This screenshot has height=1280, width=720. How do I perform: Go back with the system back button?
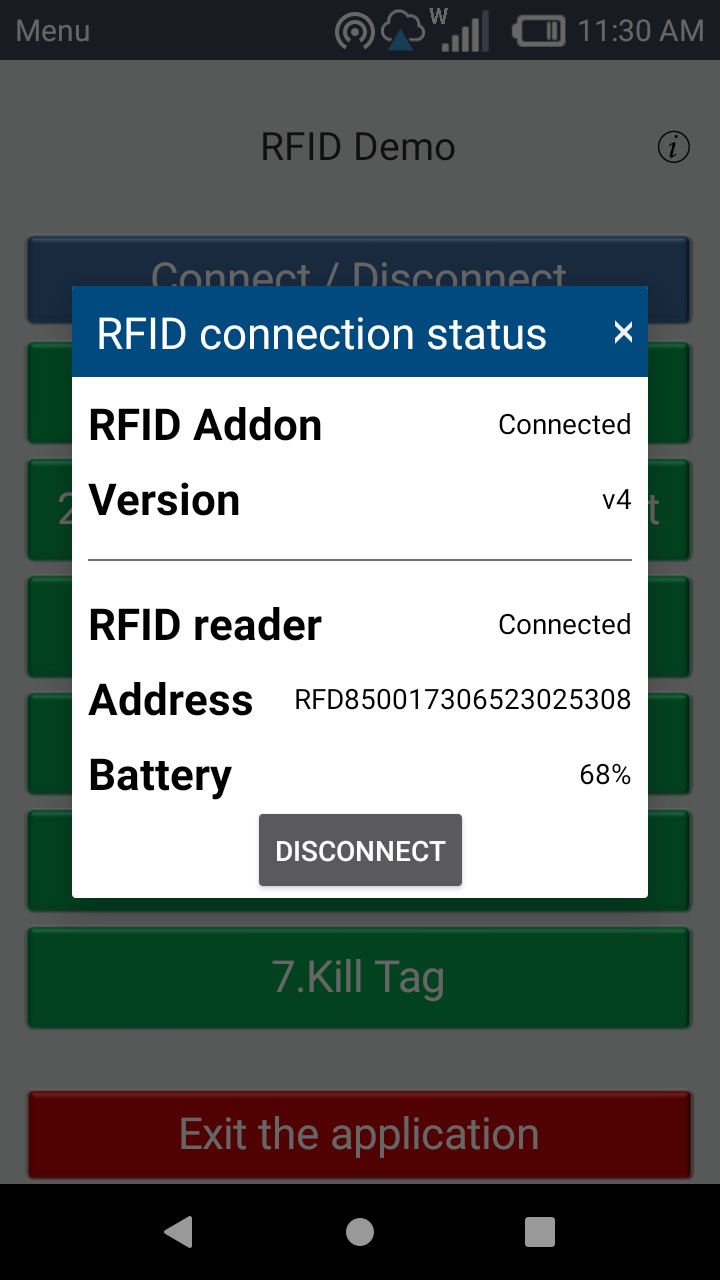coord(178,1232)
